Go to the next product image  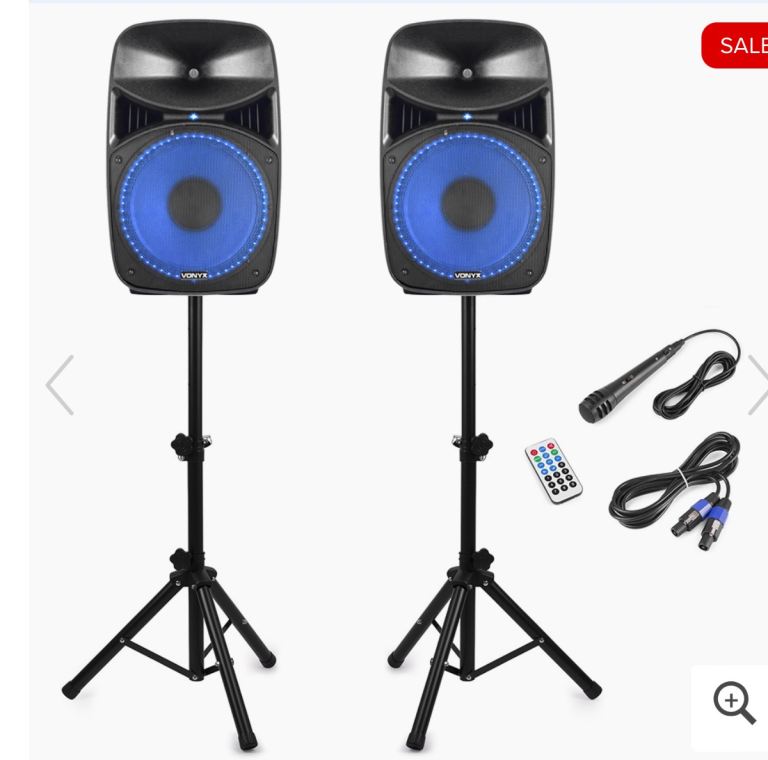757,385
